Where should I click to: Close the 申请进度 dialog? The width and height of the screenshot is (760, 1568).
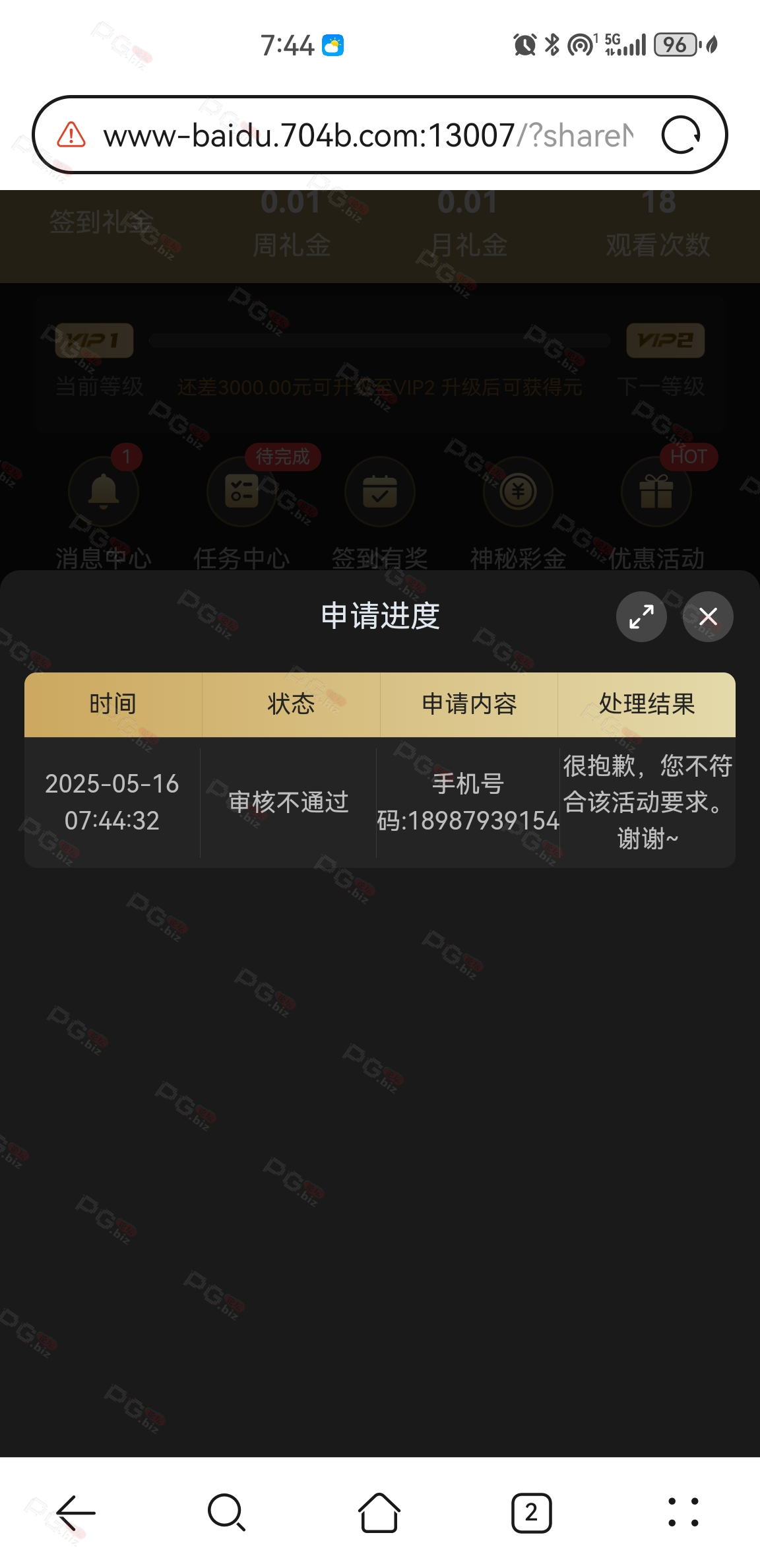click(x=708, y=616)
